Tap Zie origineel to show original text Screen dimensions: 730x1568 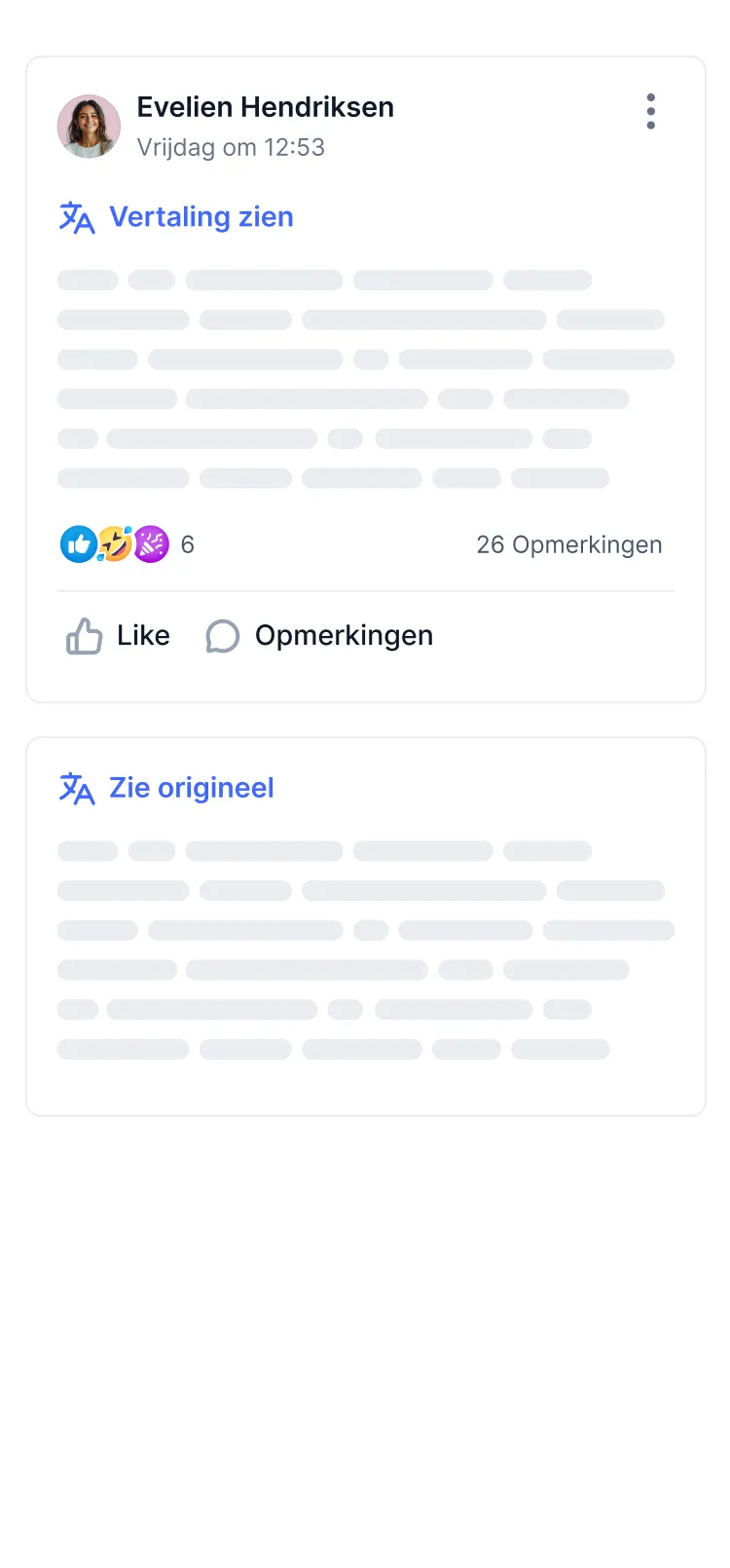pyautogui.click(x=166, y=788)
